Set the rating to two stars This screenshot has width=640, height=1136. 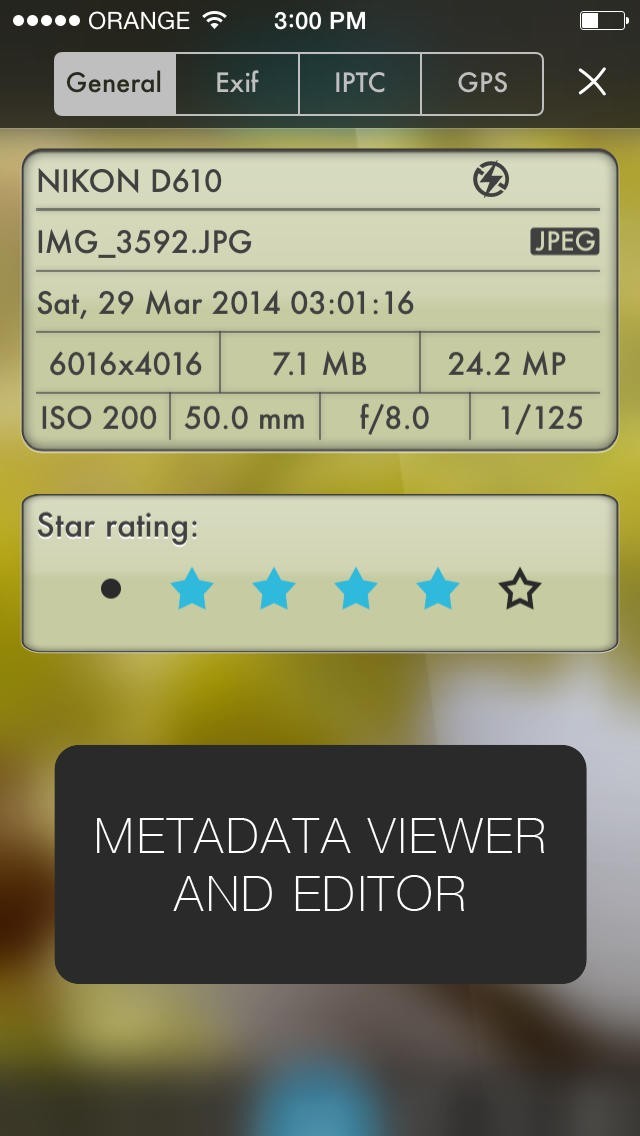[274, 589]
